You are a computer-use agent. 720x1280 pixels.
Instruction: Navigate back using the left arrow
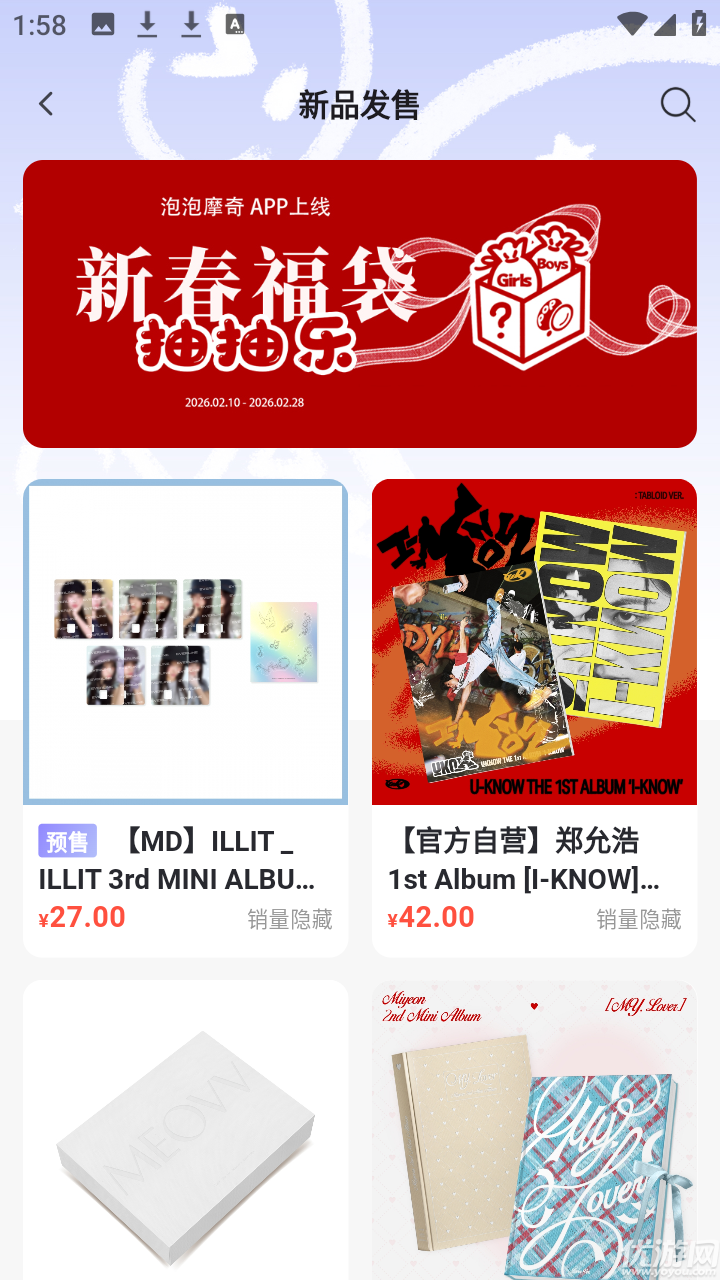pyautogui.click(x=45, y=103)
